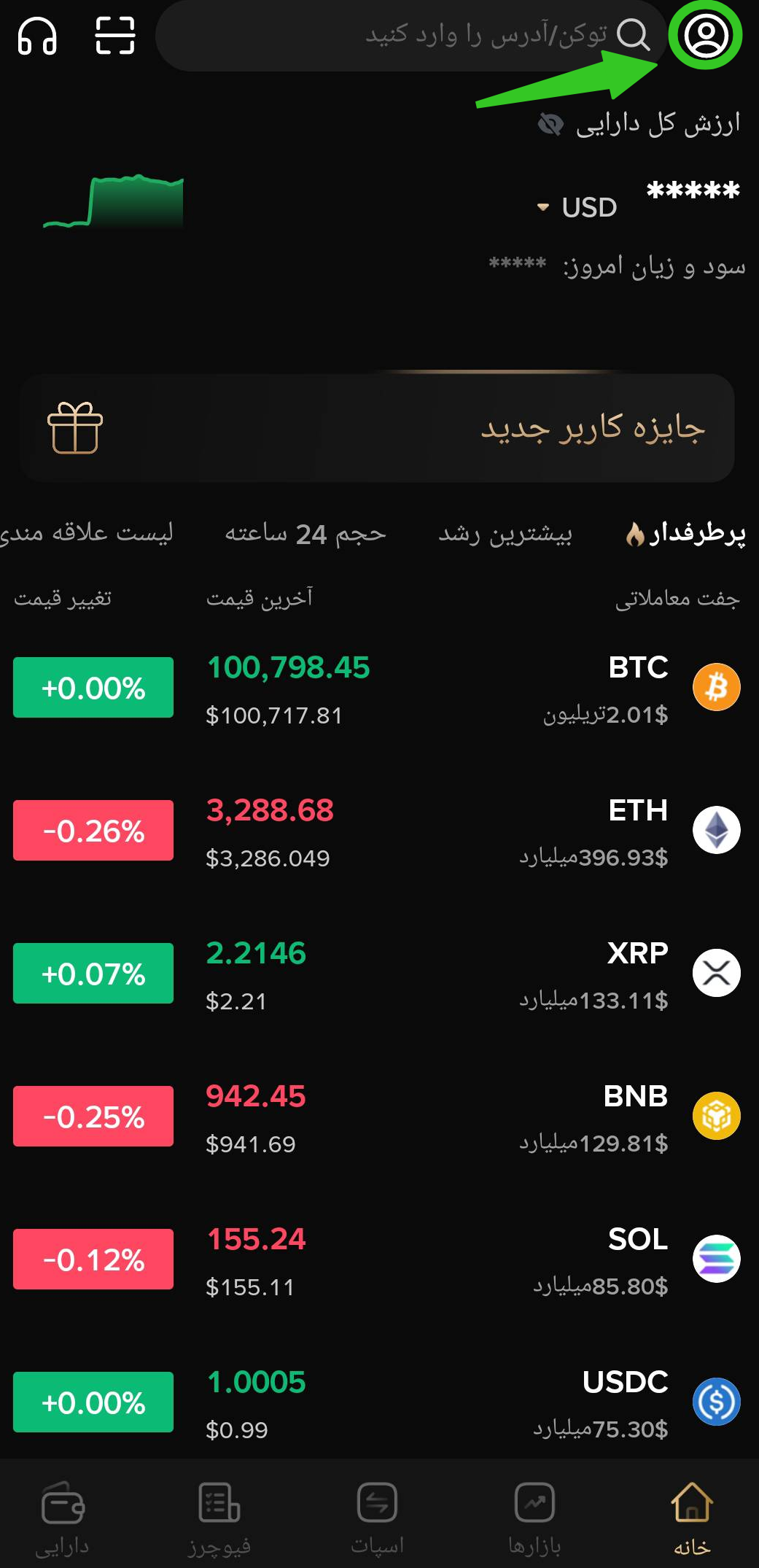This screenshot has height=1568, width=759.
Task: Switch to the بیشترین رشد tab
Action: click(505, 534)
